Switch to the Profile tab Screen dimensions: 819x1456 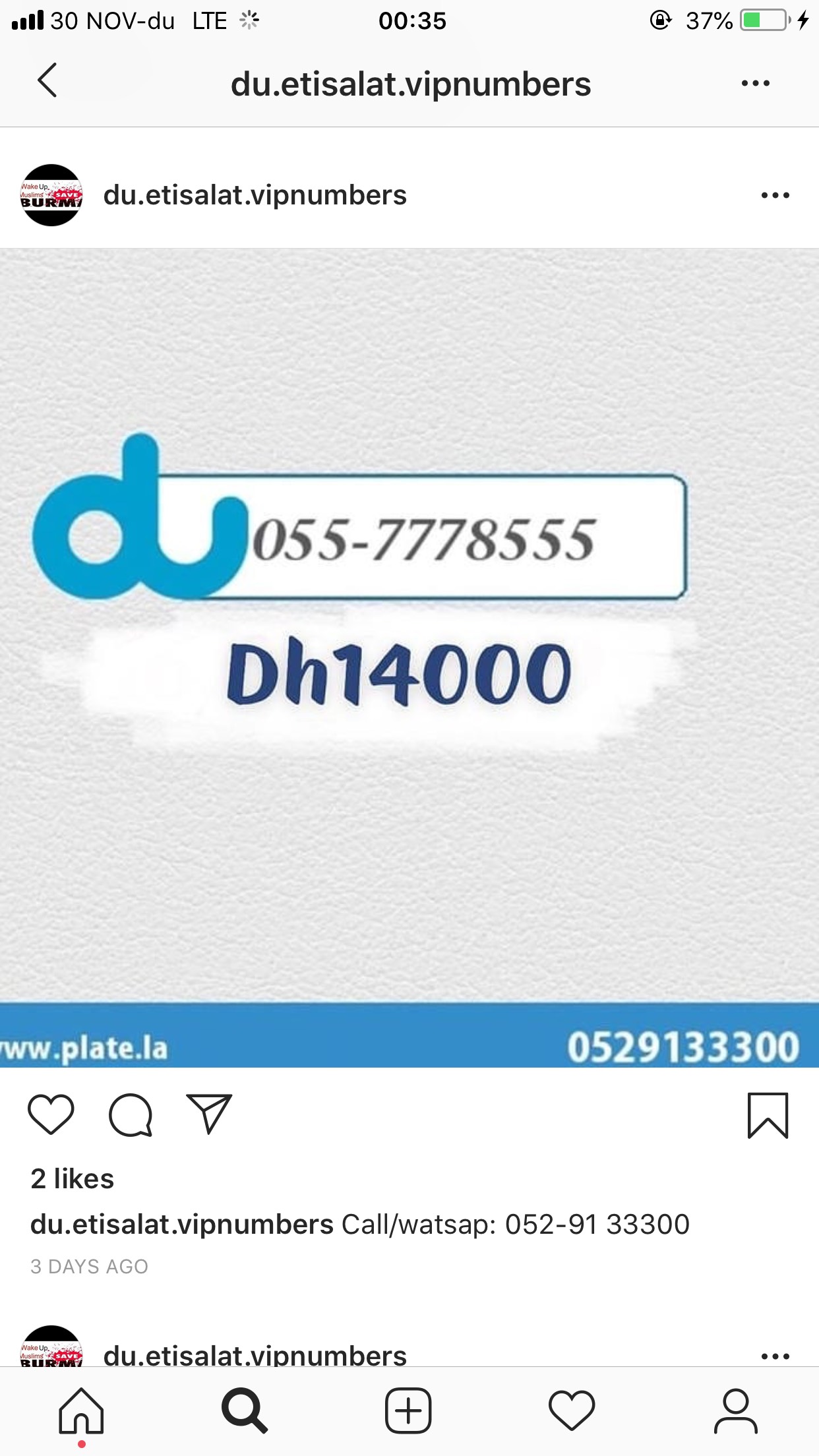coord(736,1411)
